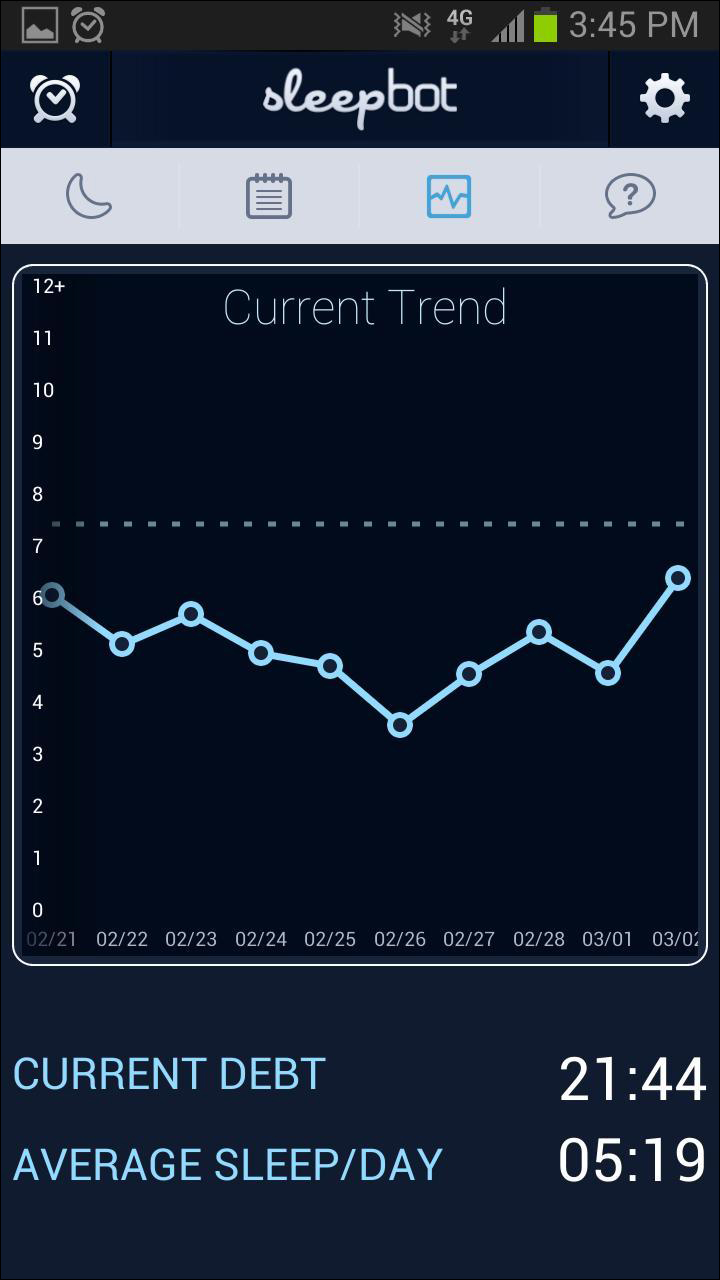Switch to the sleep log list tab
The height and width of the screenshot is (1280, 720).
point(269,196)
